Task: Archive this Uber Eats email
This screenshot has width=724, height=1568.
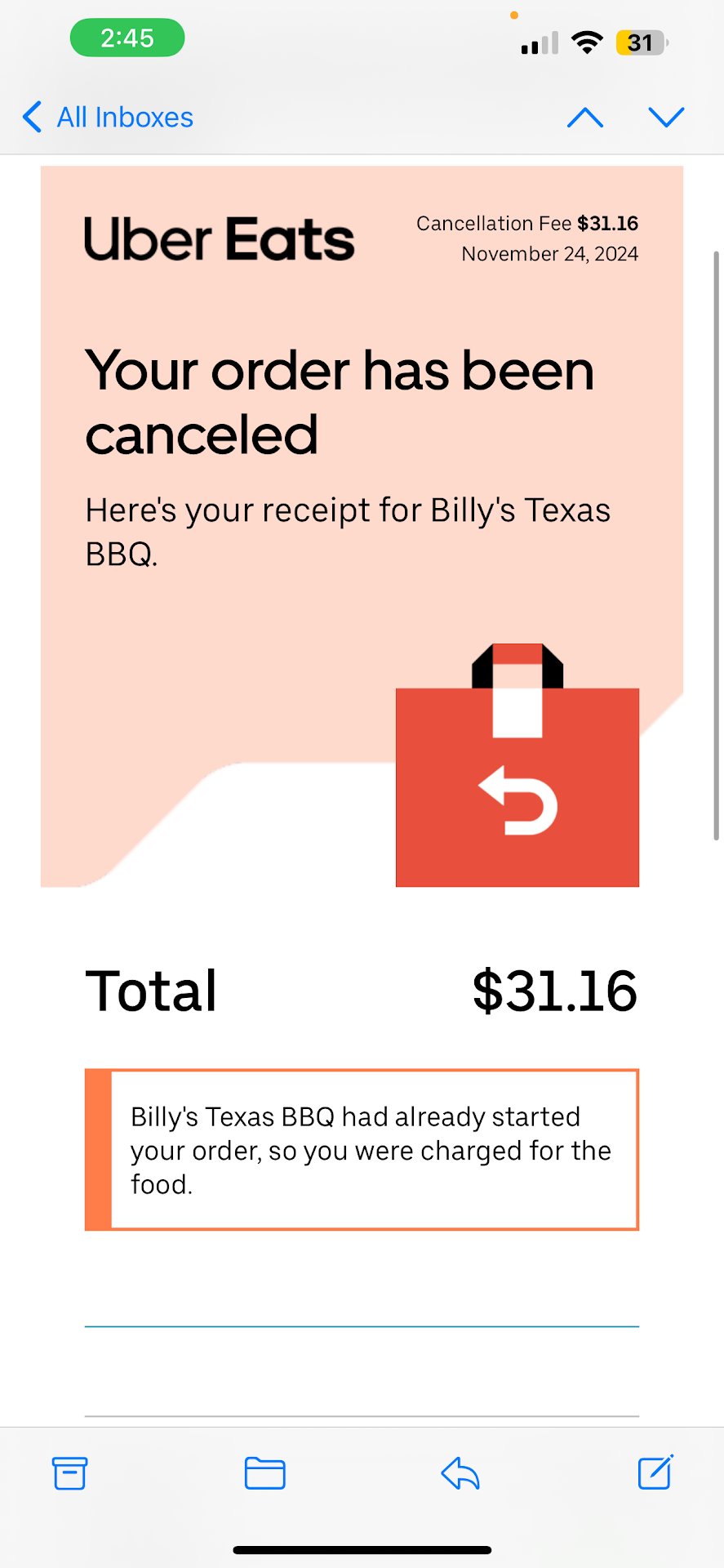Action: 70,1473
